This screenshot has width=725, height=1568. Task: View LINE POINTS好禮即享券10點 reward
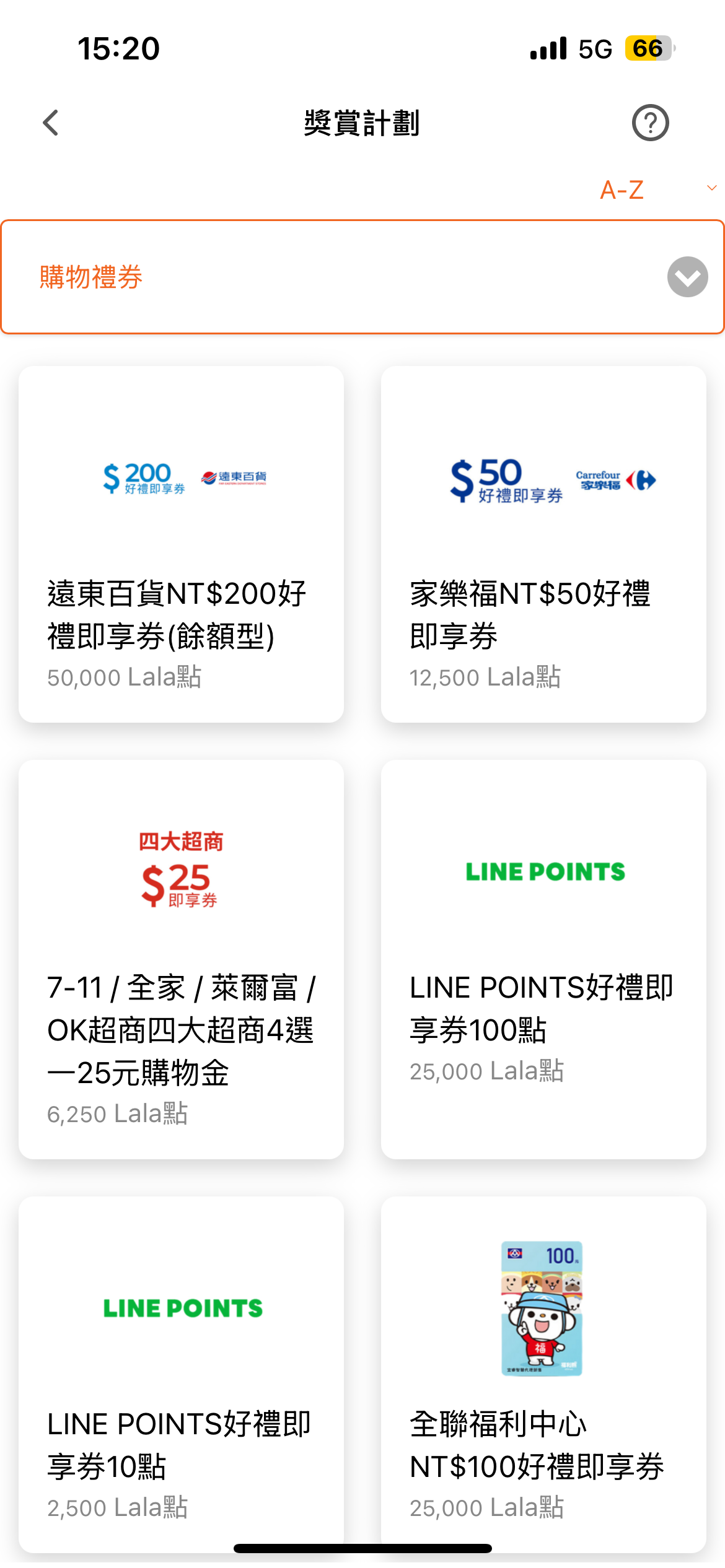coord(181,1374)
